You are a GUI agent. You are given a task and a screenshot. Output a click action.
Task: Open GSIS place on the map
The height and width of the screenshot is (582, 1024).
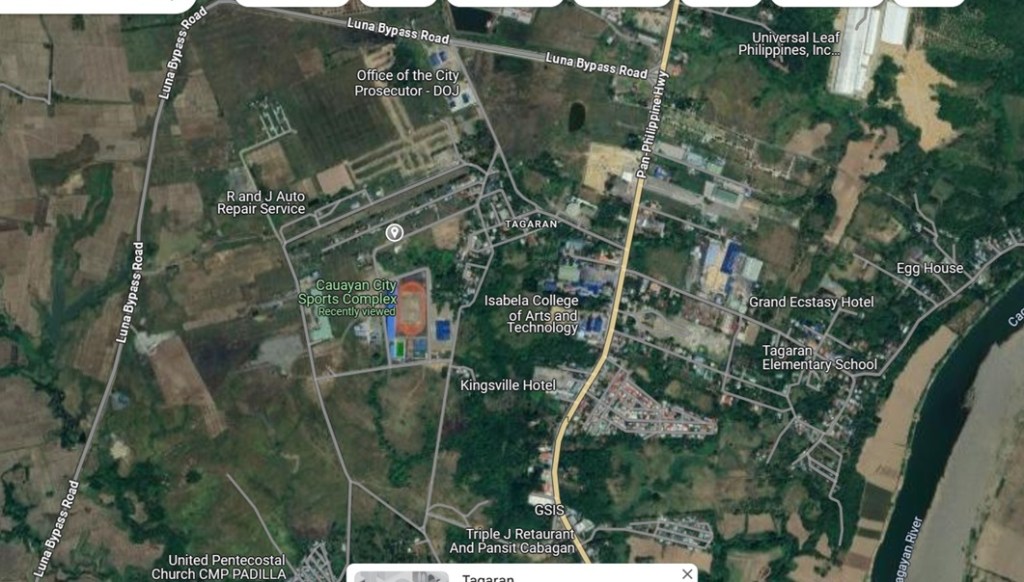542,510
